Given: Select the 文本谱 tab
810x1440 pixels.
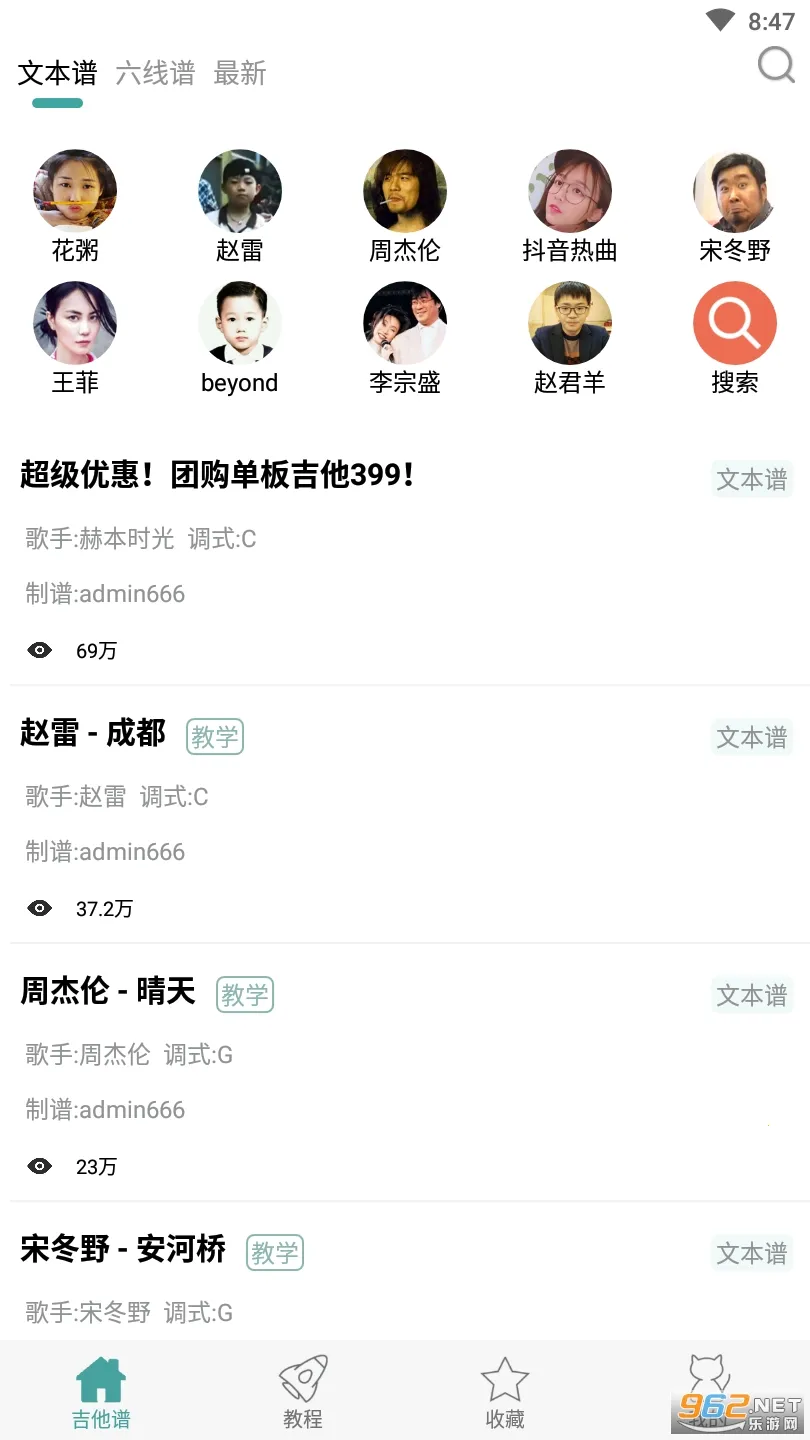Looking at the screenshot, I should [x=58, y=73].
